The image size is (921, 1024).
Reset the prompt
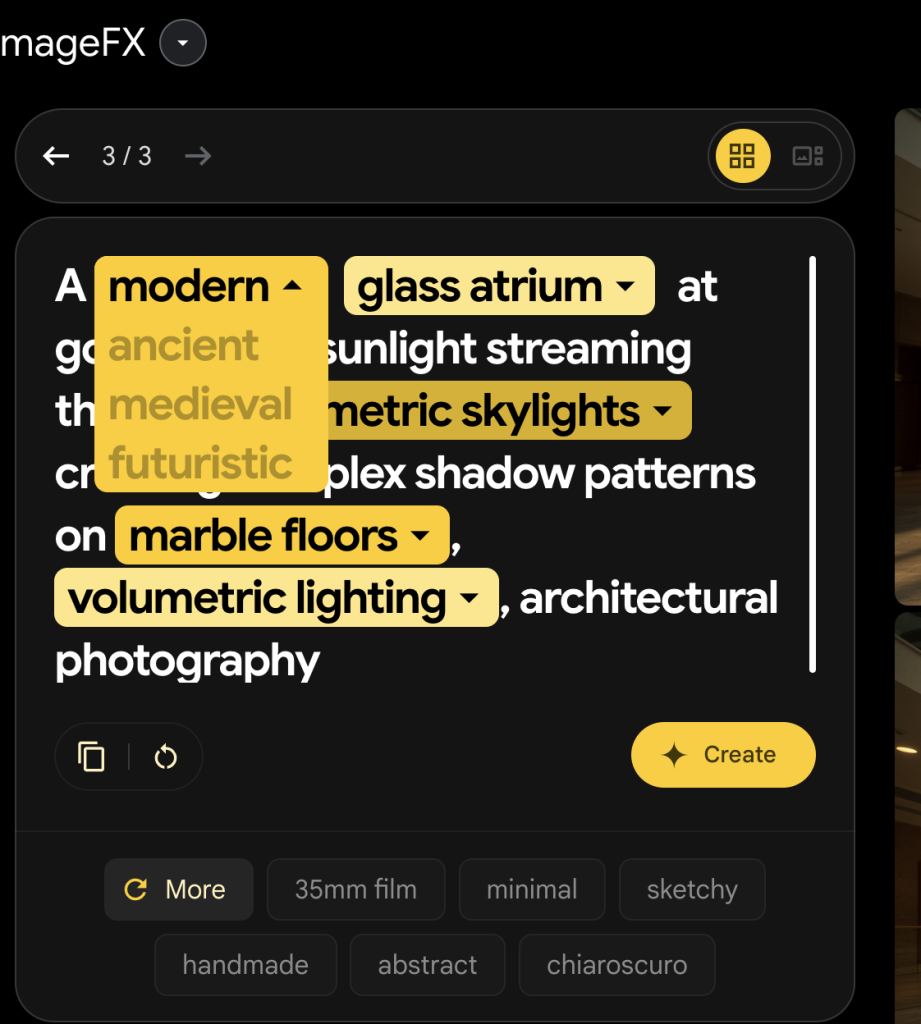[165, 757]
